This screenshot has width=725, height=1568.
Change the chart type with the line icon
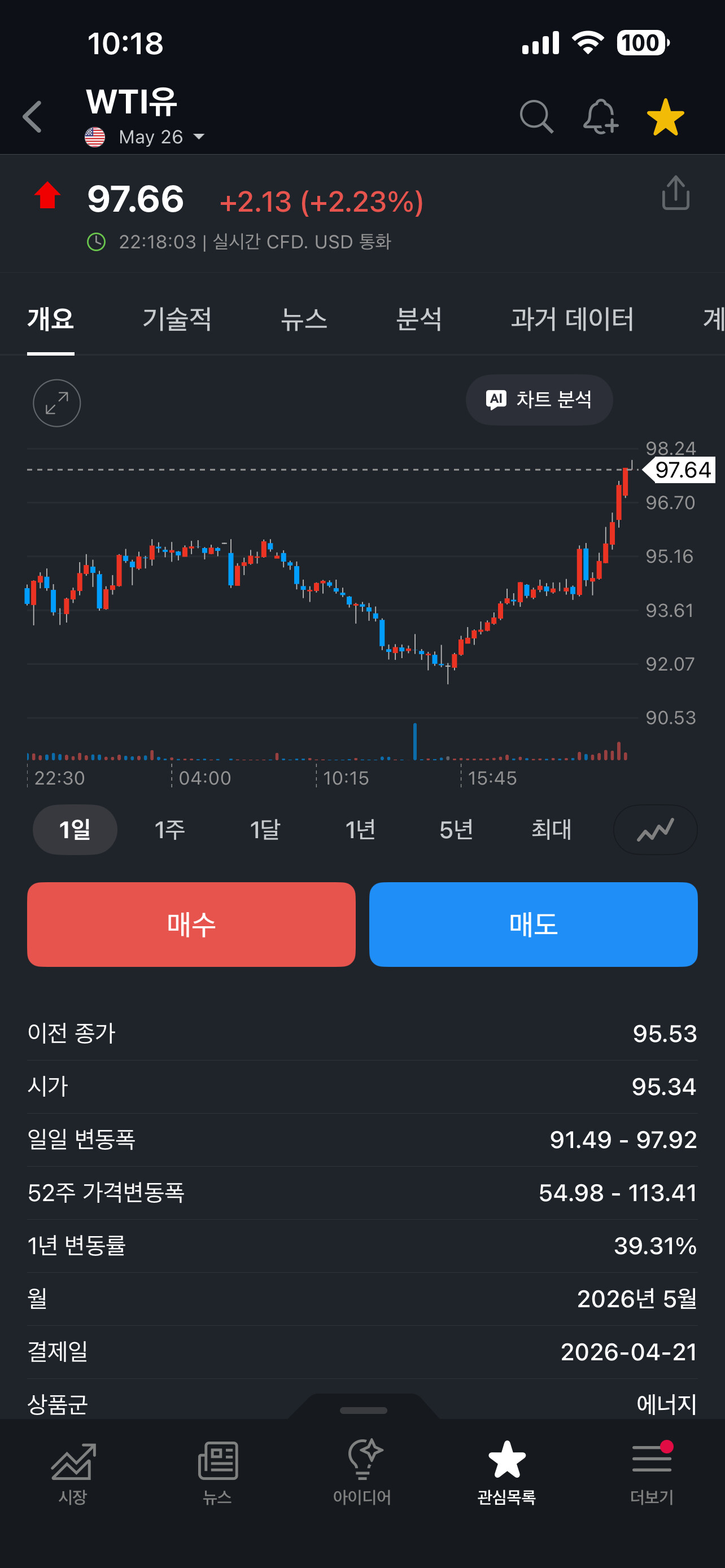[655, 830]
